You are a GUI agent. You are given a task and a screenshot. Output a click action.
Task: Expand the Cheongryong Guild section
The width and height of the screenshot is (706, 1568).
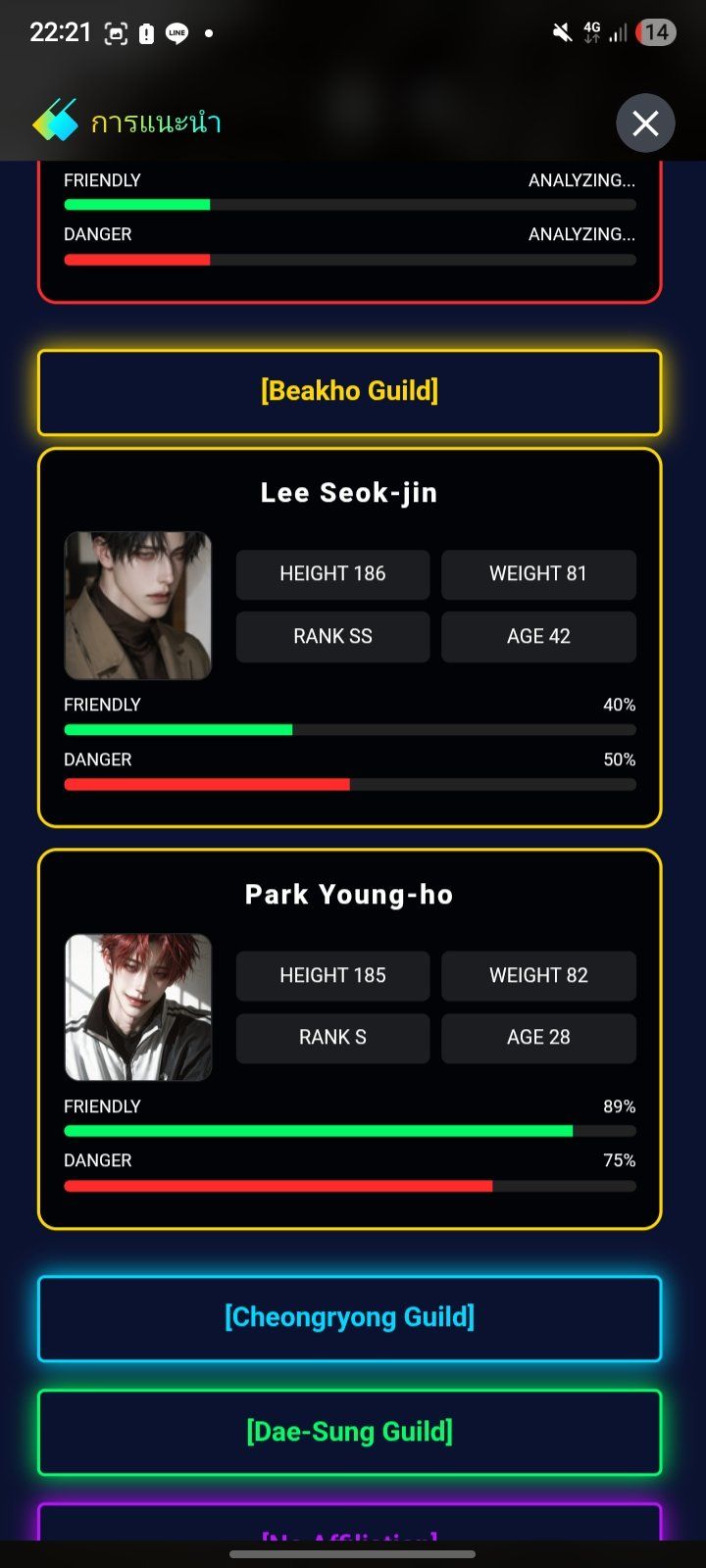click(350, 1318)
